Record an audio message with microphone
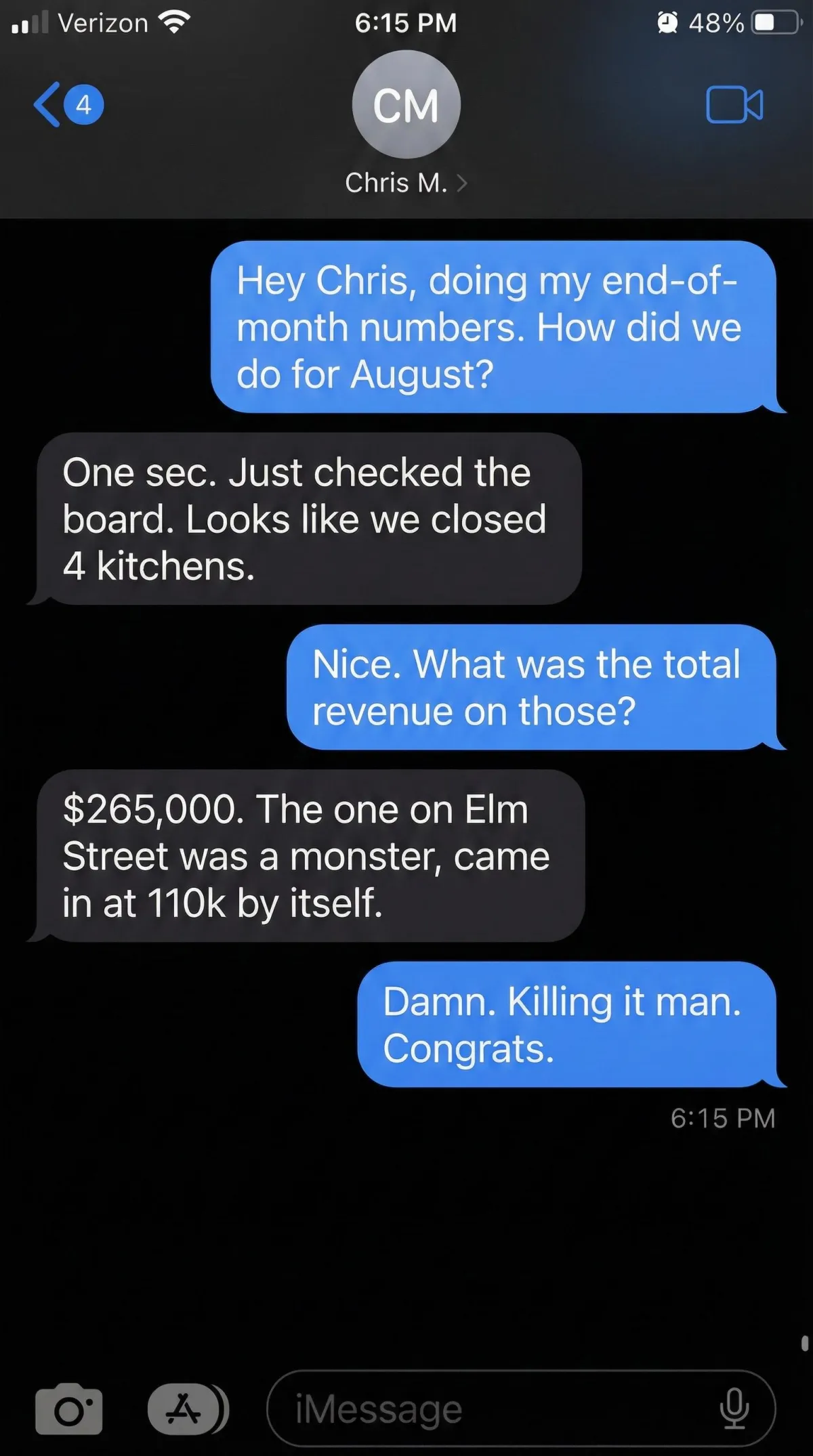This screenshot has width=813, height=1456. pos(734,1409)
